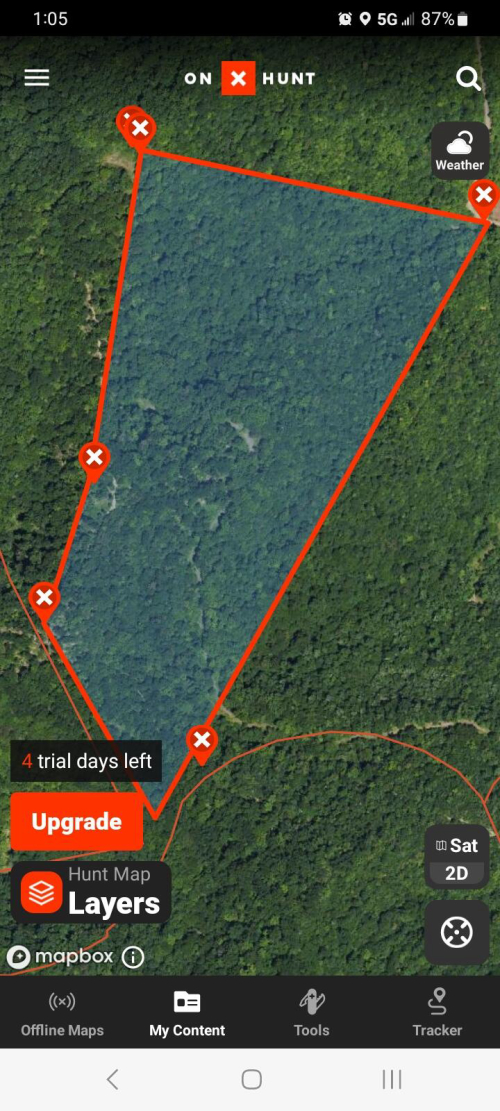
Task: Open the map search
Action: click(468, 78)
